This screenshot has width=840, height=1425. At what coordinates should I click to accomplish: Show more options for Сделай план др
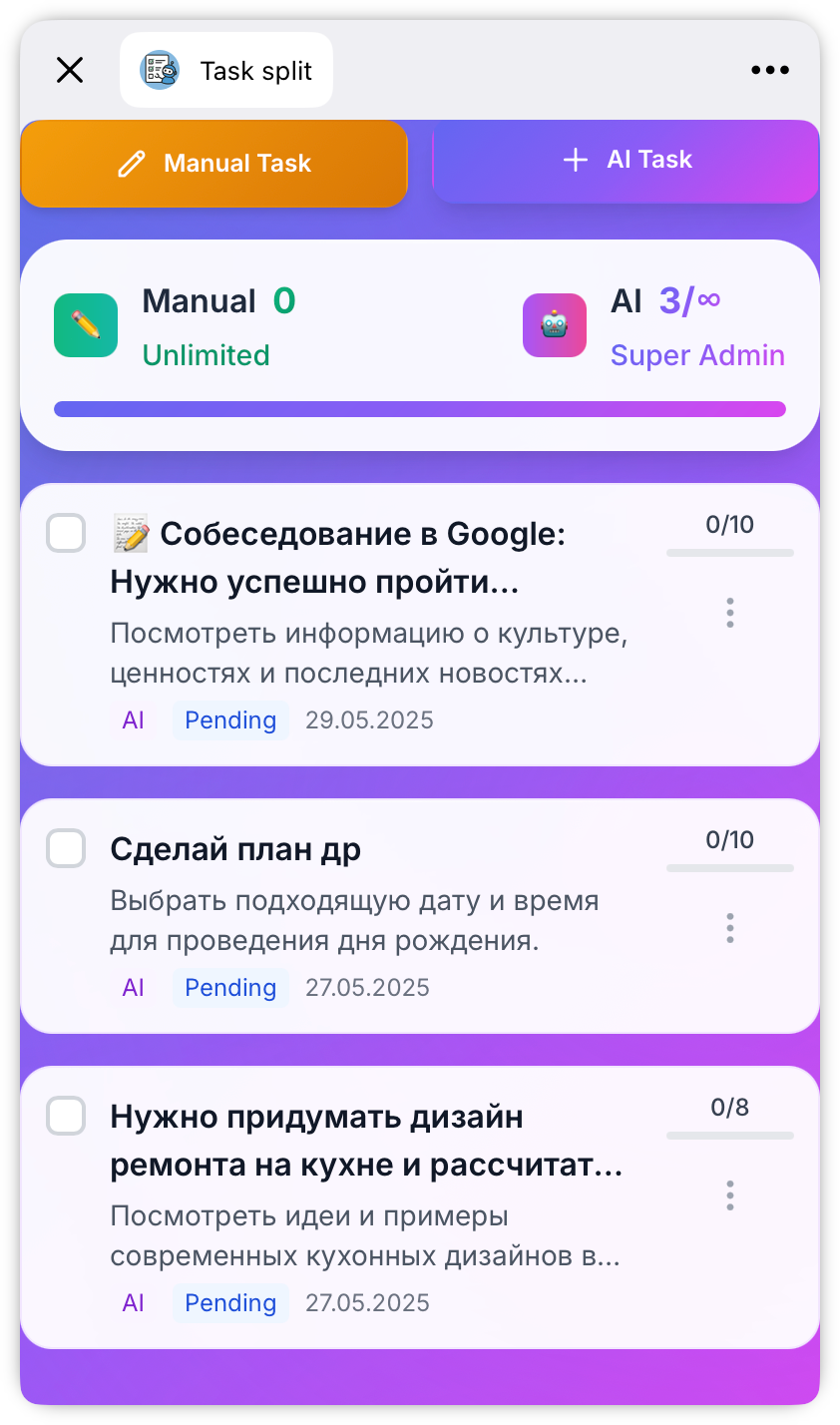coord(730,928)
